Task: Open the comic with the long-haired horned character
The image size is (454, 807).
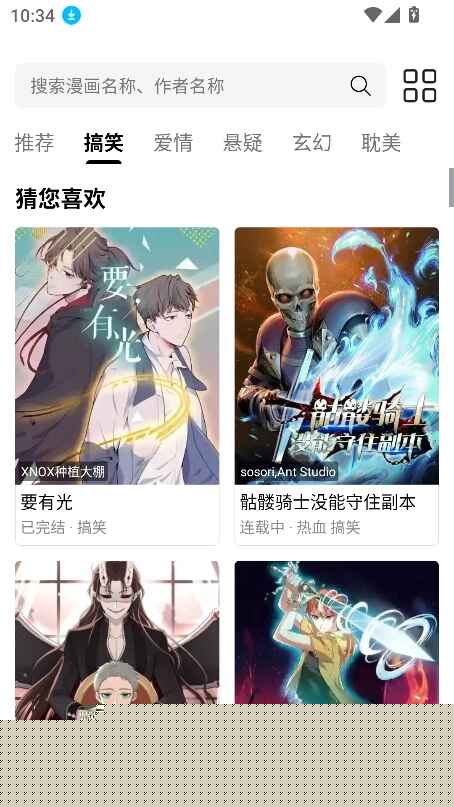Action: (x=117, y=633)
